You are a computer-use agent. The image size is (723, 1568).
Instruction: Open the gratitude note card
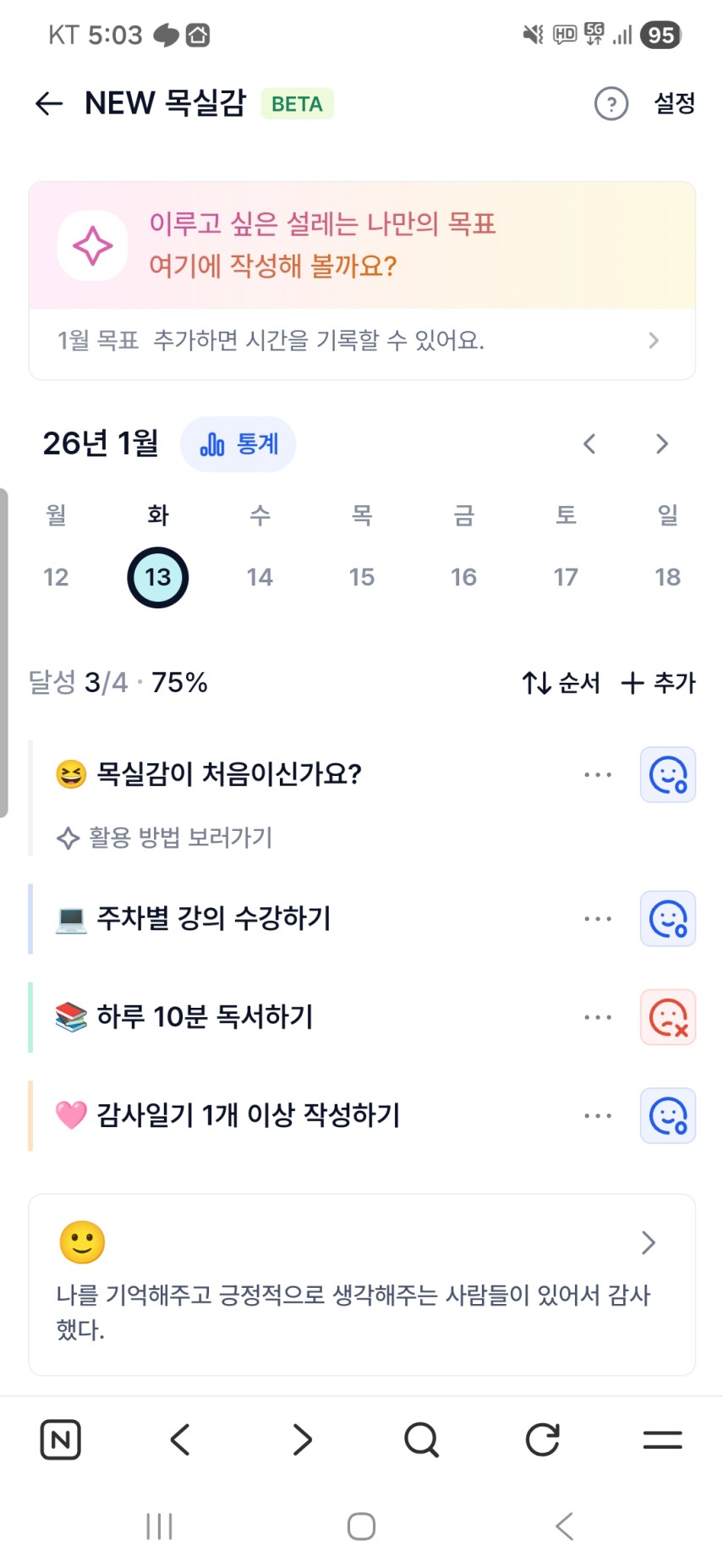[x=361, y=1285]
